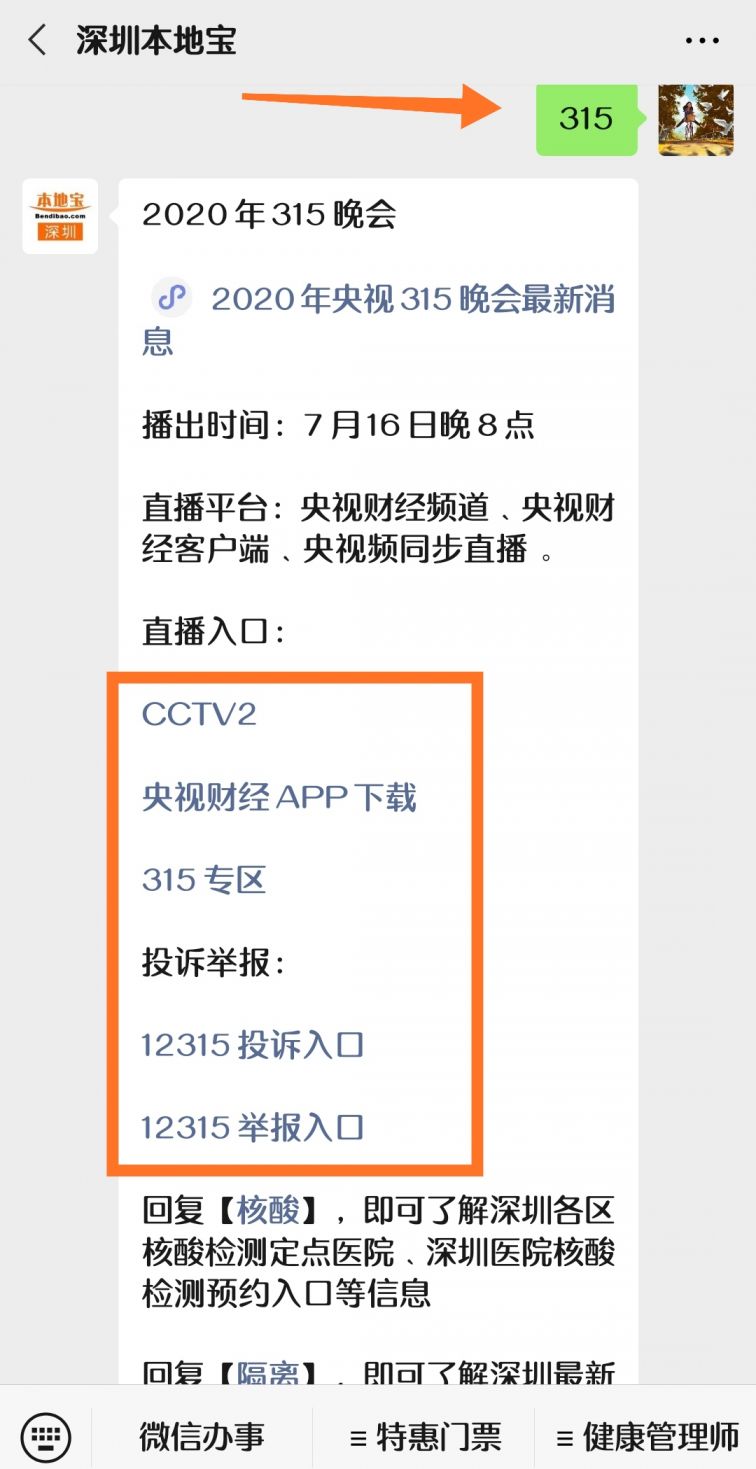Screen dimensions: 756x1469
Task: Open the three-dot overflow menu
Action: coord(702,41)
